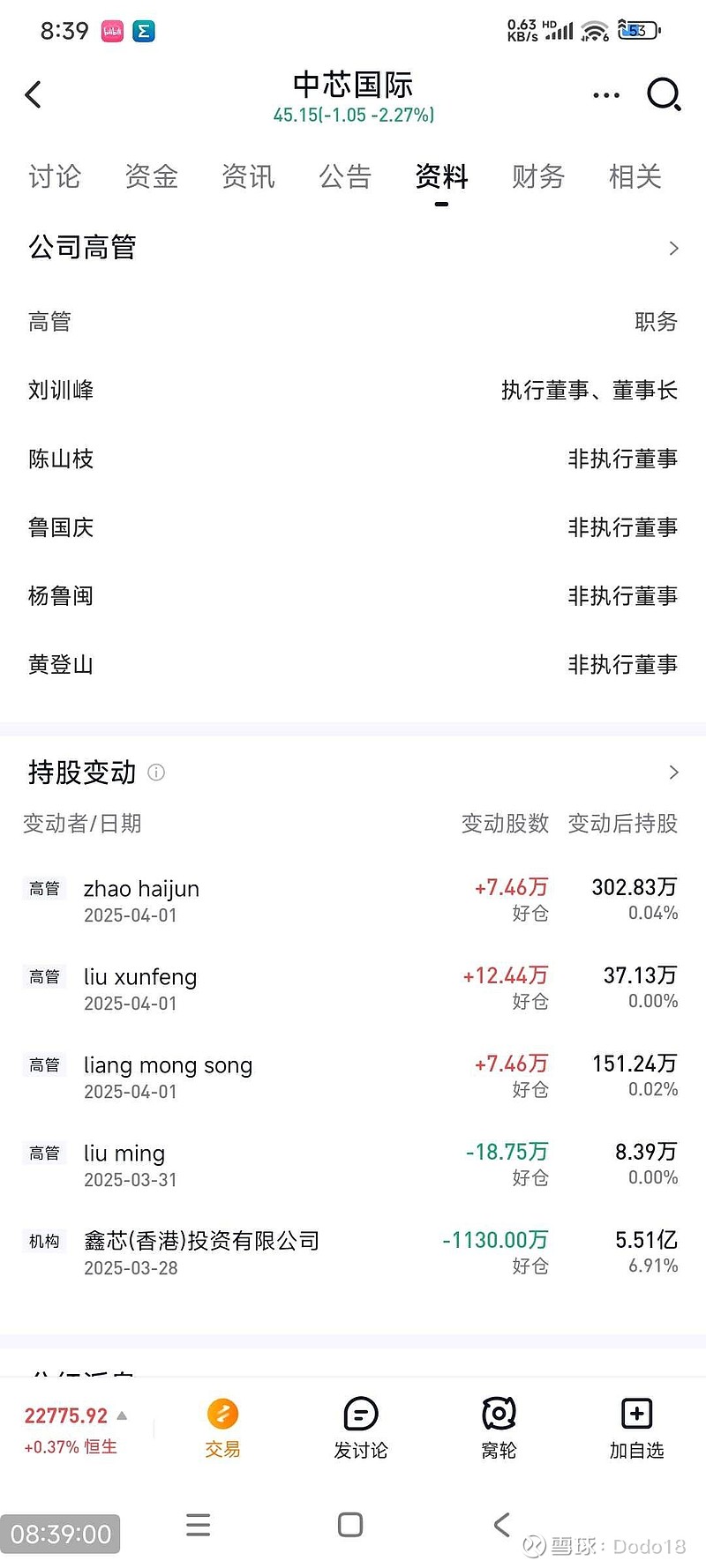Screen dimensions: 706x1568
Task: Add stock with 加自选 button
Action: [x=636, y=1429]
